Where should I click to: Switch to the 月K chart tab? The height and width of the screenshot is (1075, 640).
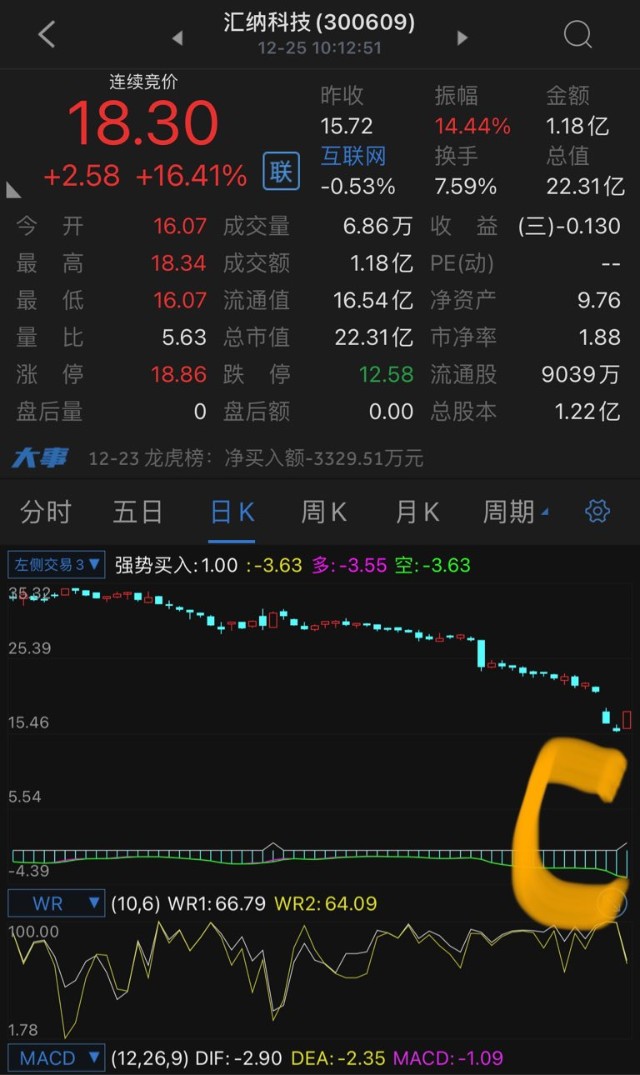pyautogui.click(x=417, y=512)
